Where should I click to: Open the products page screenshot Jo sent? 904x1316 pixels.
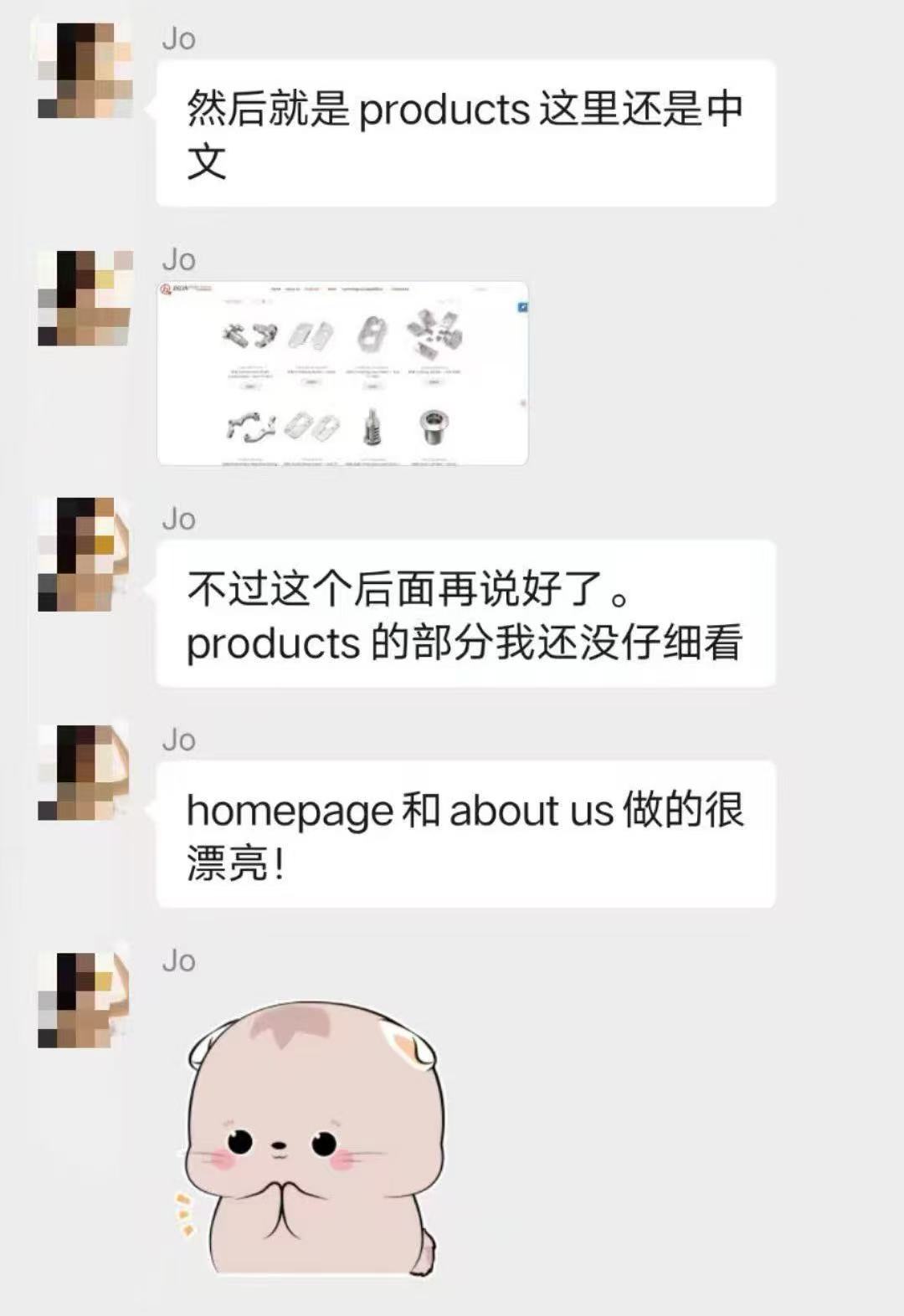342,373
